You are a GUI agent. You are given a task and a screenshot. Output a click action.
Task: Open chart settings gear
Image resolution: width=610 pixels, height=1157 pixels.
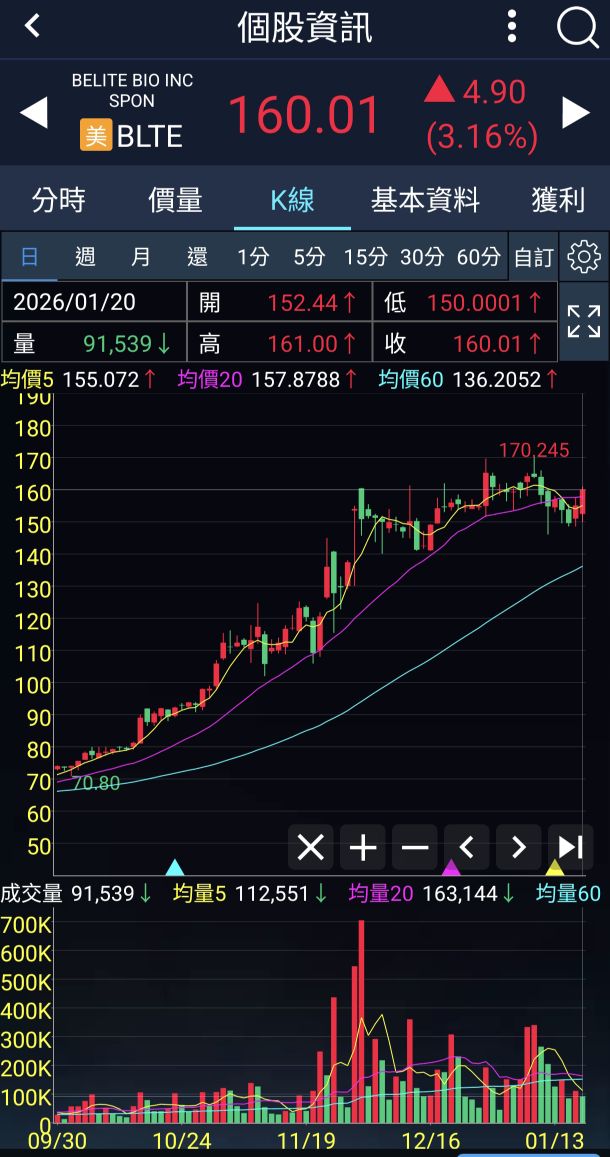[584, 257]
